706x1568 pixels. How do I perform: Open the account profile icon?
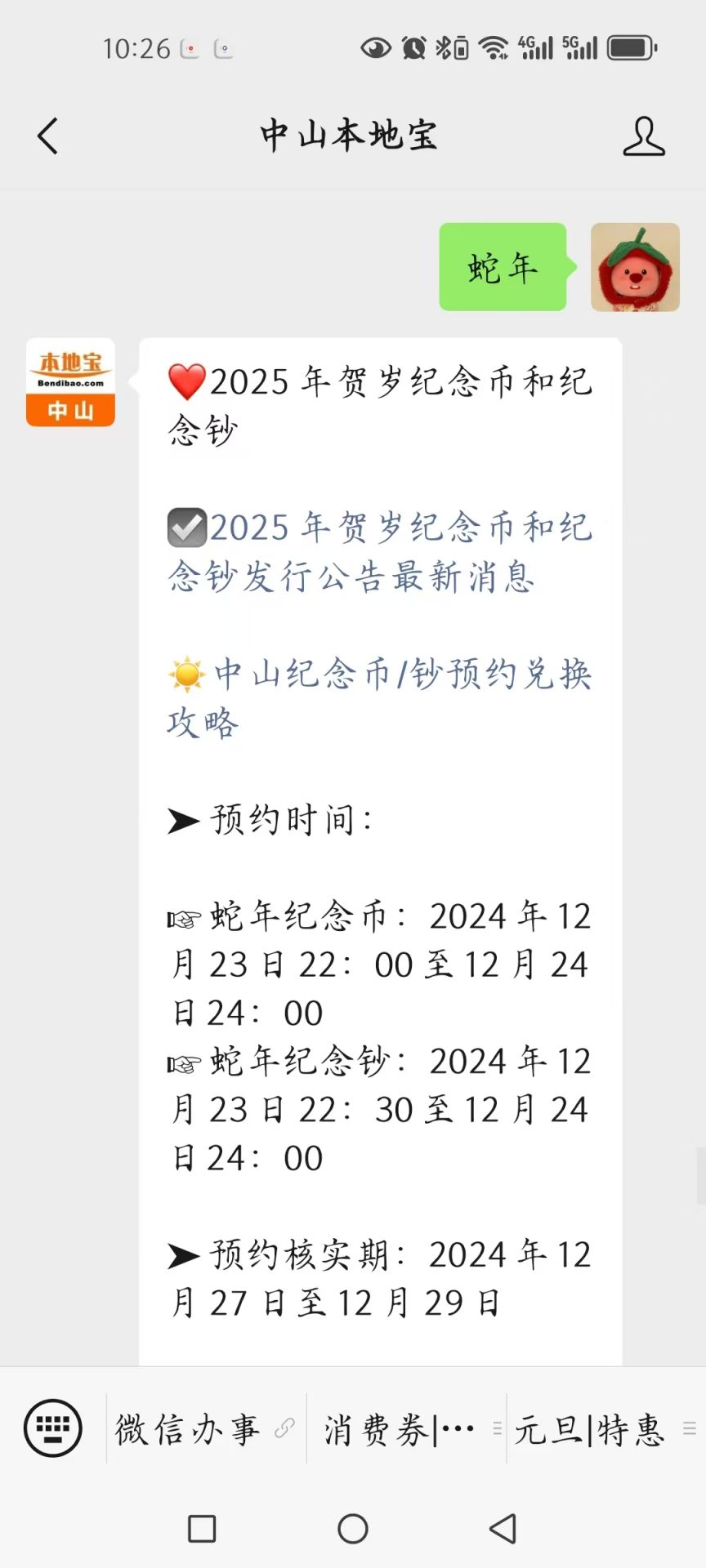(x=644, y=136)
